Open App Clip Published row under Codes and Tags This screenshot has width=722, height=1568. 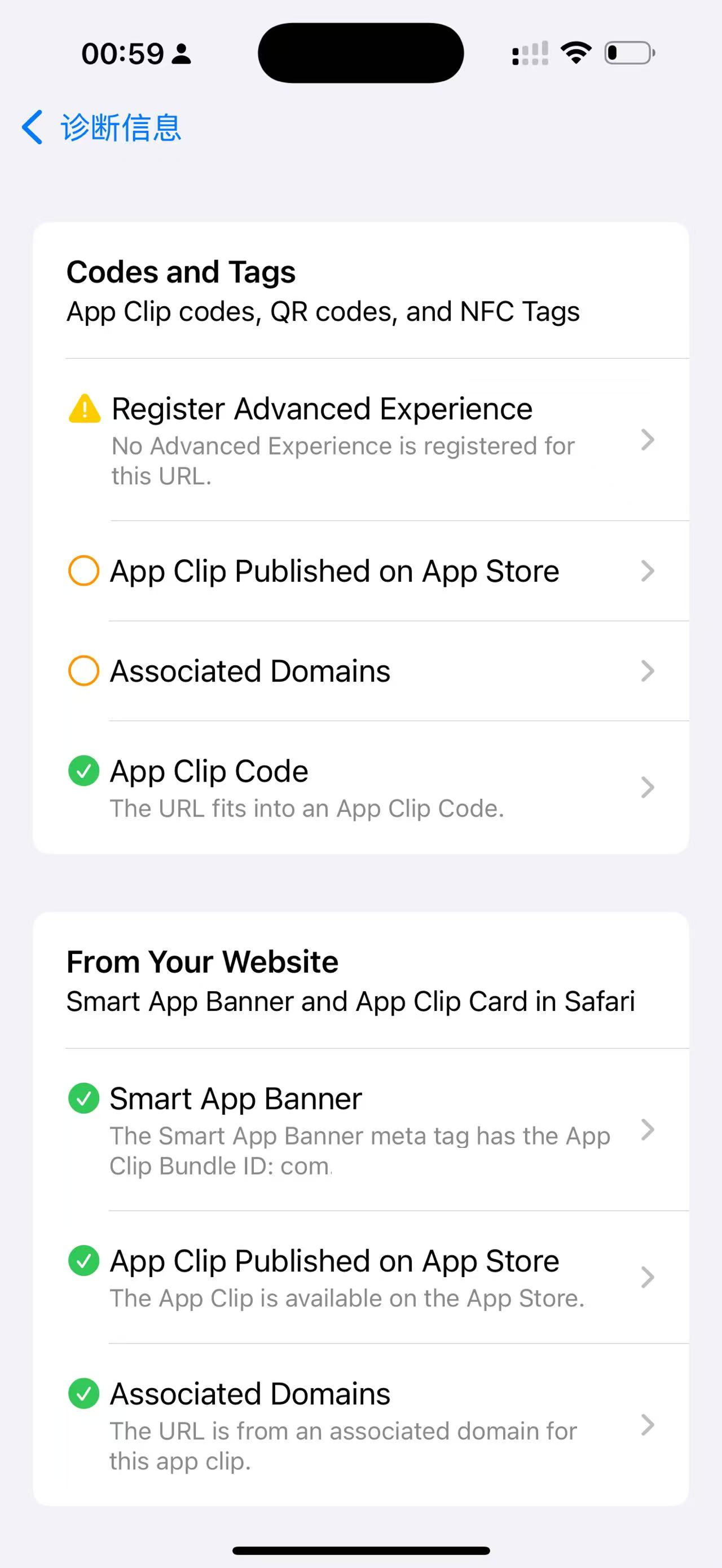360,571
